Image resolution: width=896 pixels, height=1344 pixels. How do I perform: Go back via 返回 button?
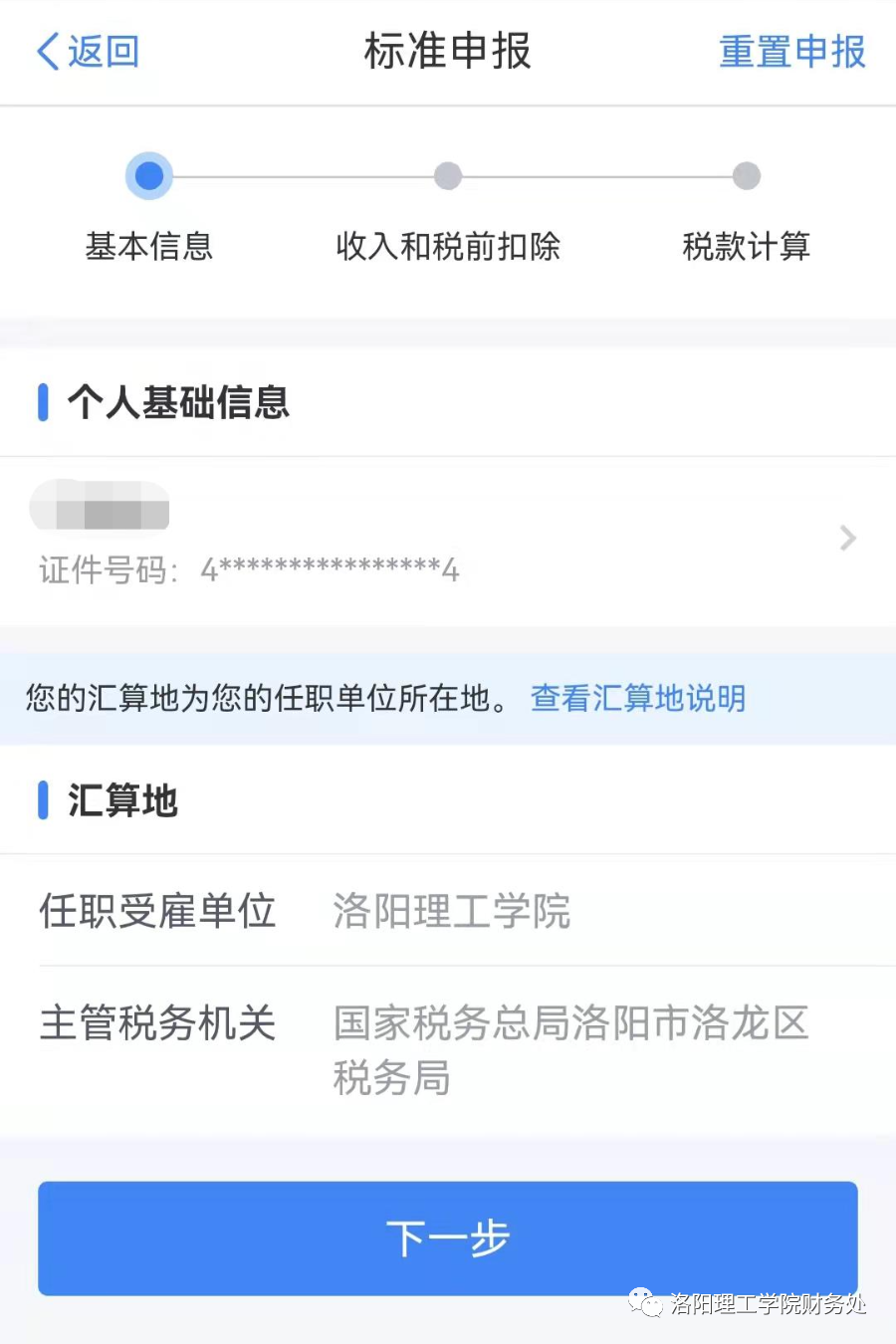(88, 52)
